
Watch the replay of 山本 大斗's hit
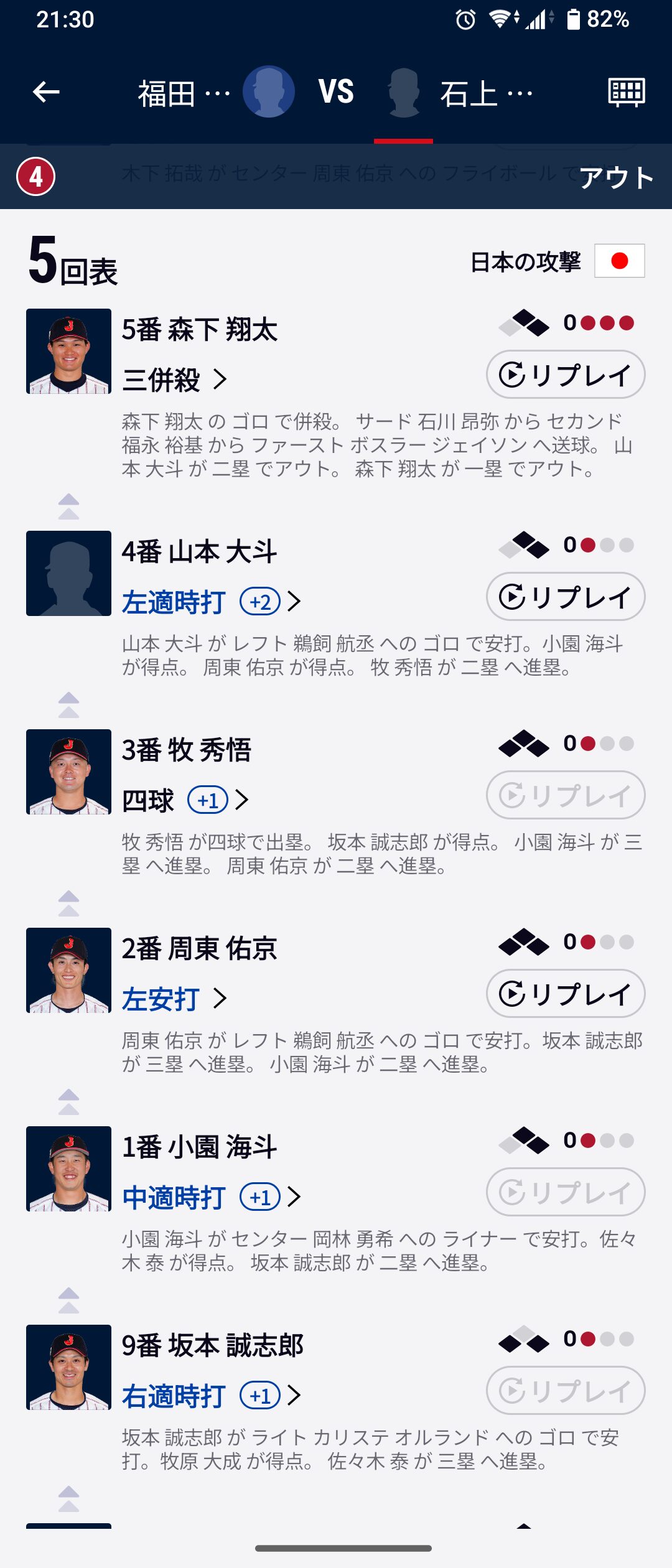(565, 597)
